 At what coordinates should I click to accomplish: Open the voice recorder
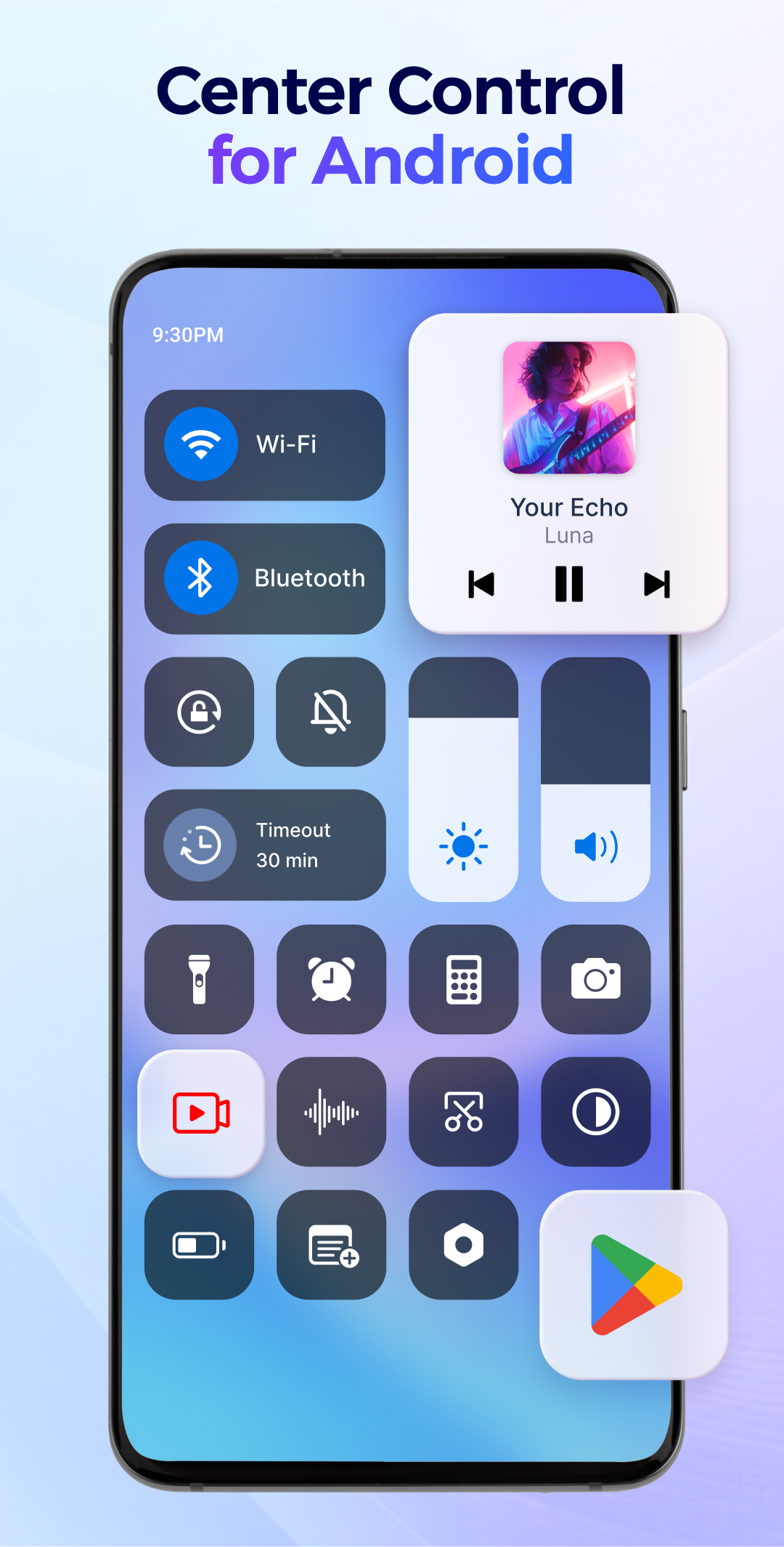331,1112
